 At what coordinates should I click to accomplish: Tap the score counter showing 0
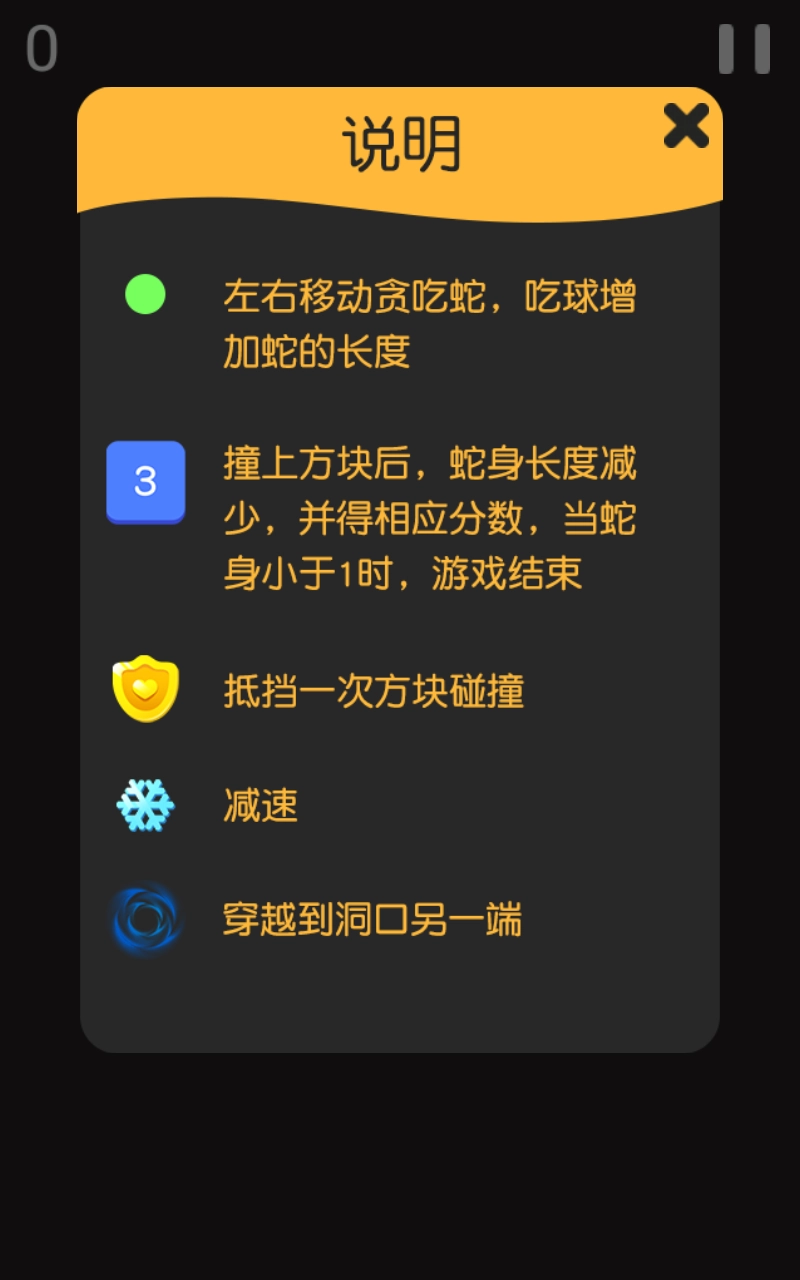[40, 49]
